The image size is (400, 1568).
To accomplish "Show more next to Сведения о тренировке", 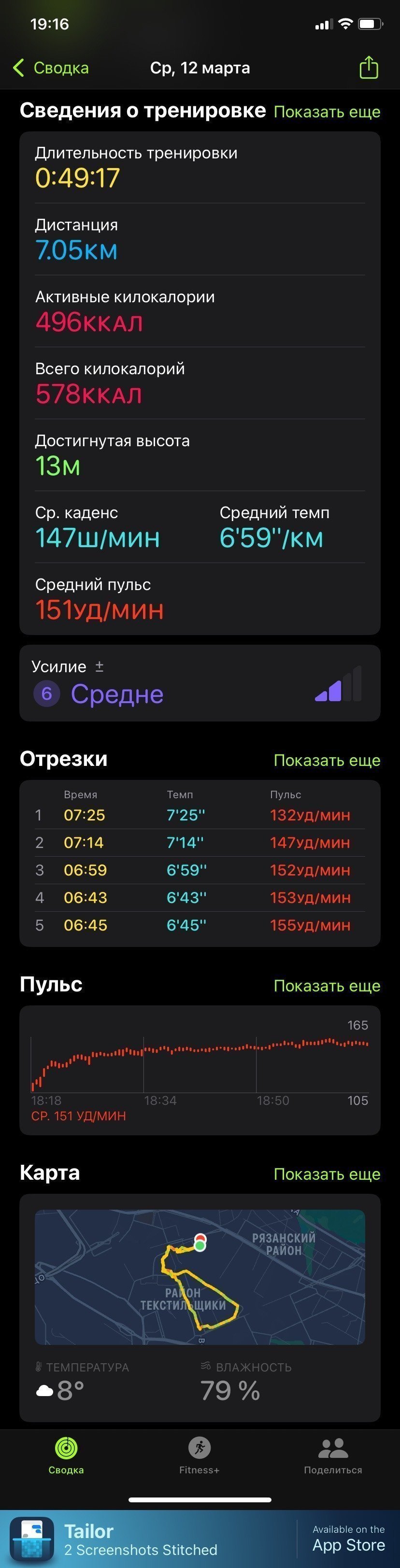I will coord(327,112).
